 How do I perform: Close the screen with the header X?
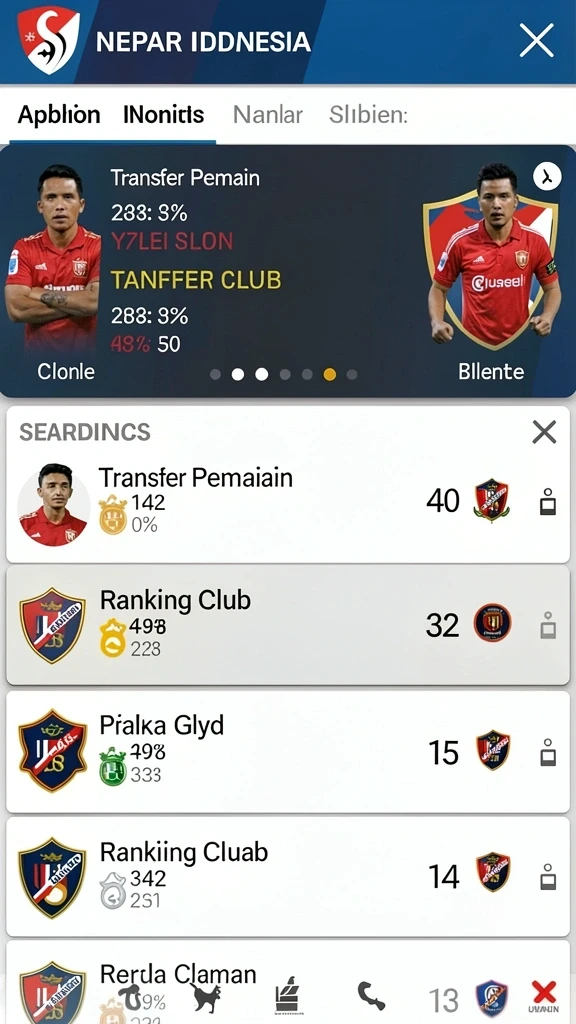point(536,40)
